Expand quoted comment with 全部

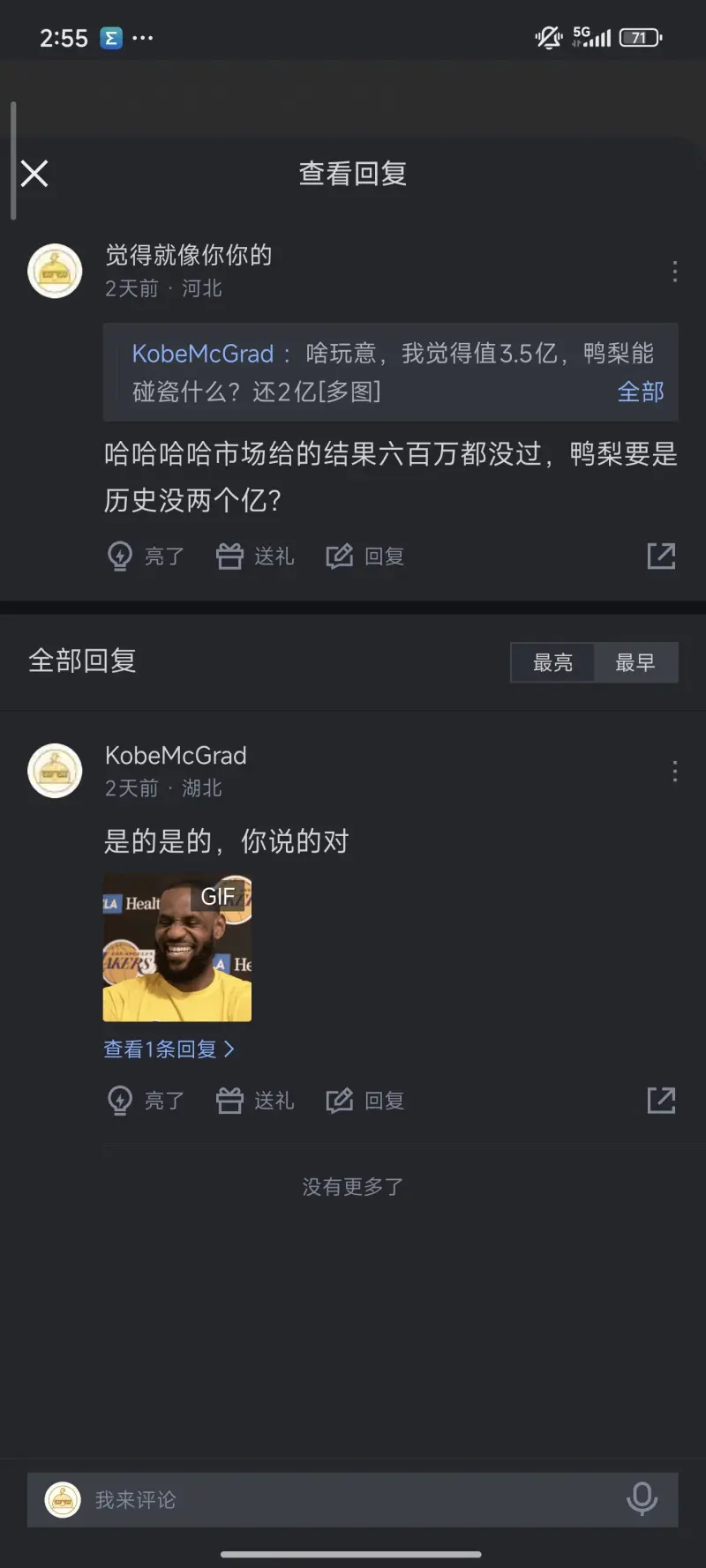[x=640, y=392]
